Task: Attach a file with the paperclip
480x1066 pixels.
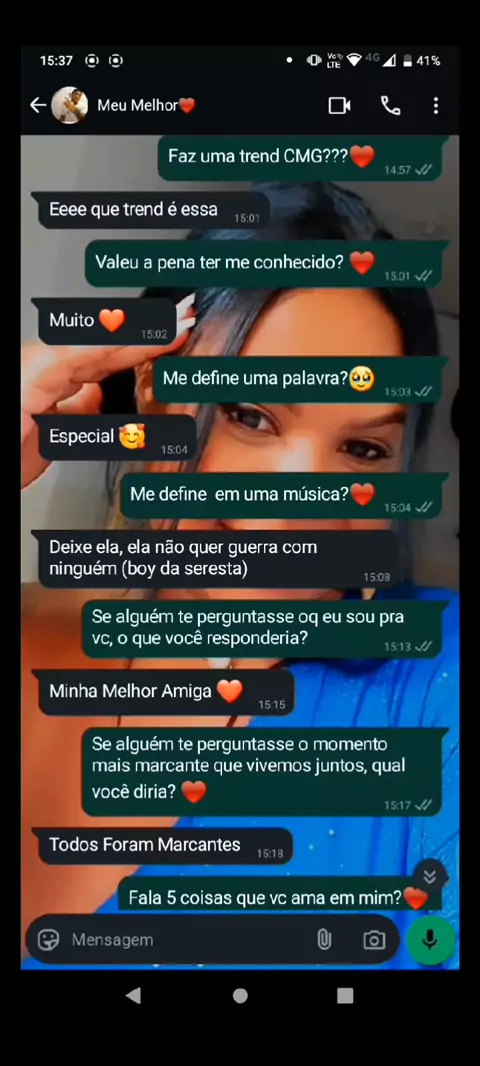Action: pyautogui.click(x=324, y=940)
